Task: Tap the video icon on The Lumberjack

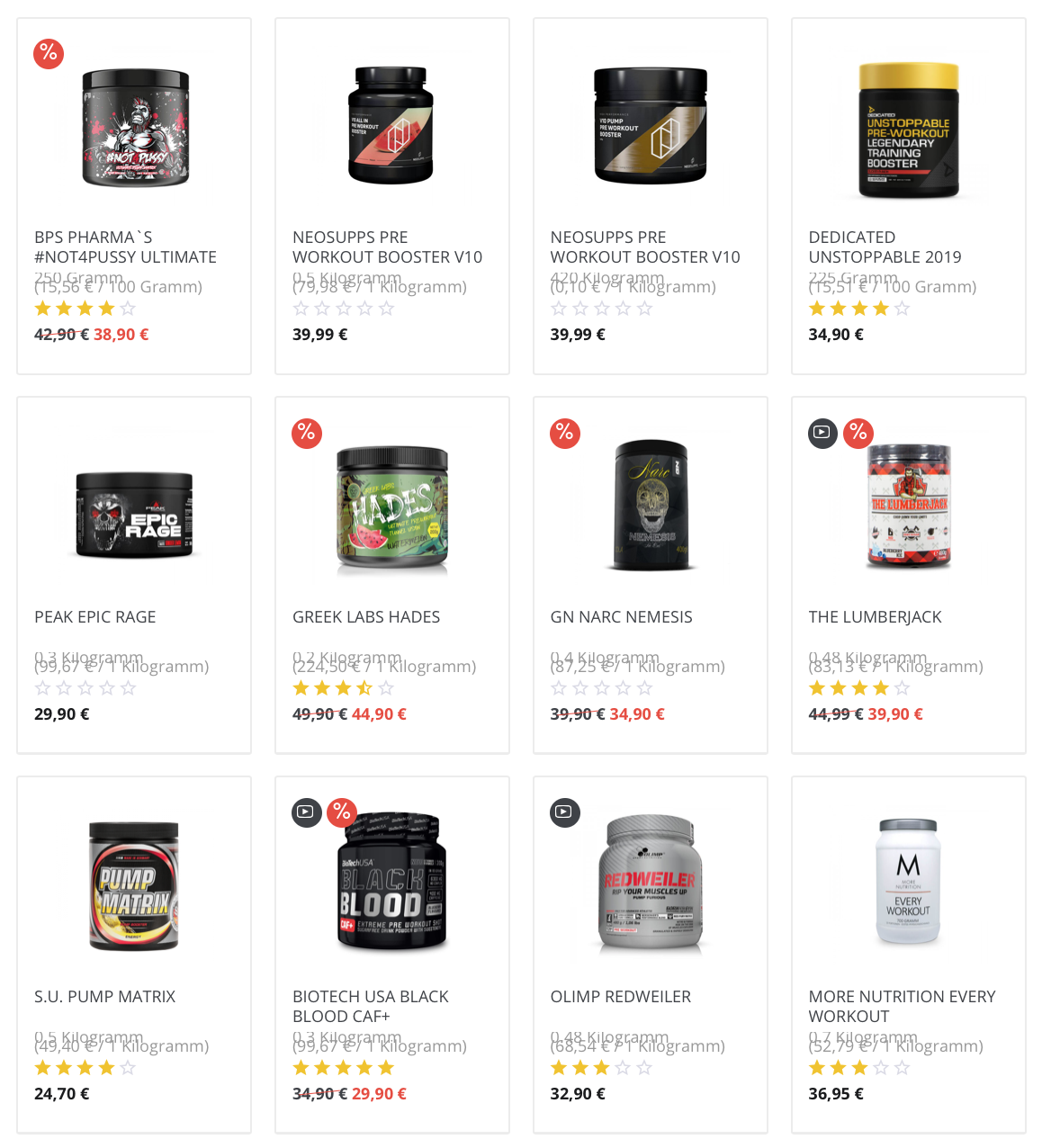Action: click(x=822, y=433)
